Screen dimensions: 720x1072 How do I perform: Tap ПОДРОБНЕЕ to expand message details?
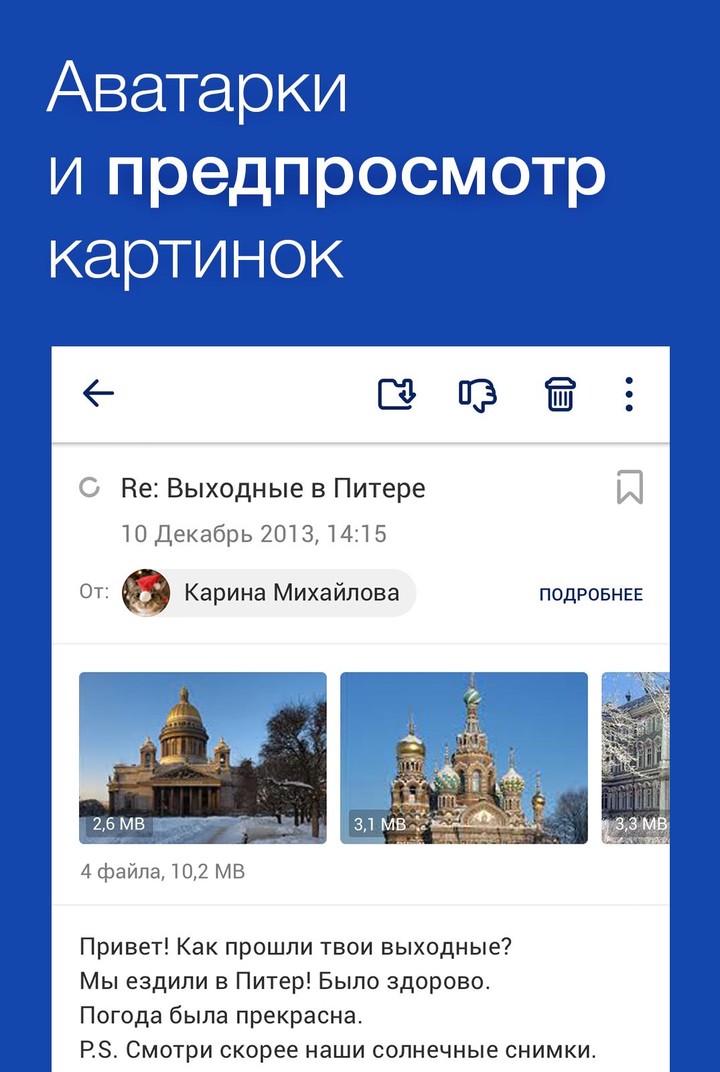click(x=594, y=593)
